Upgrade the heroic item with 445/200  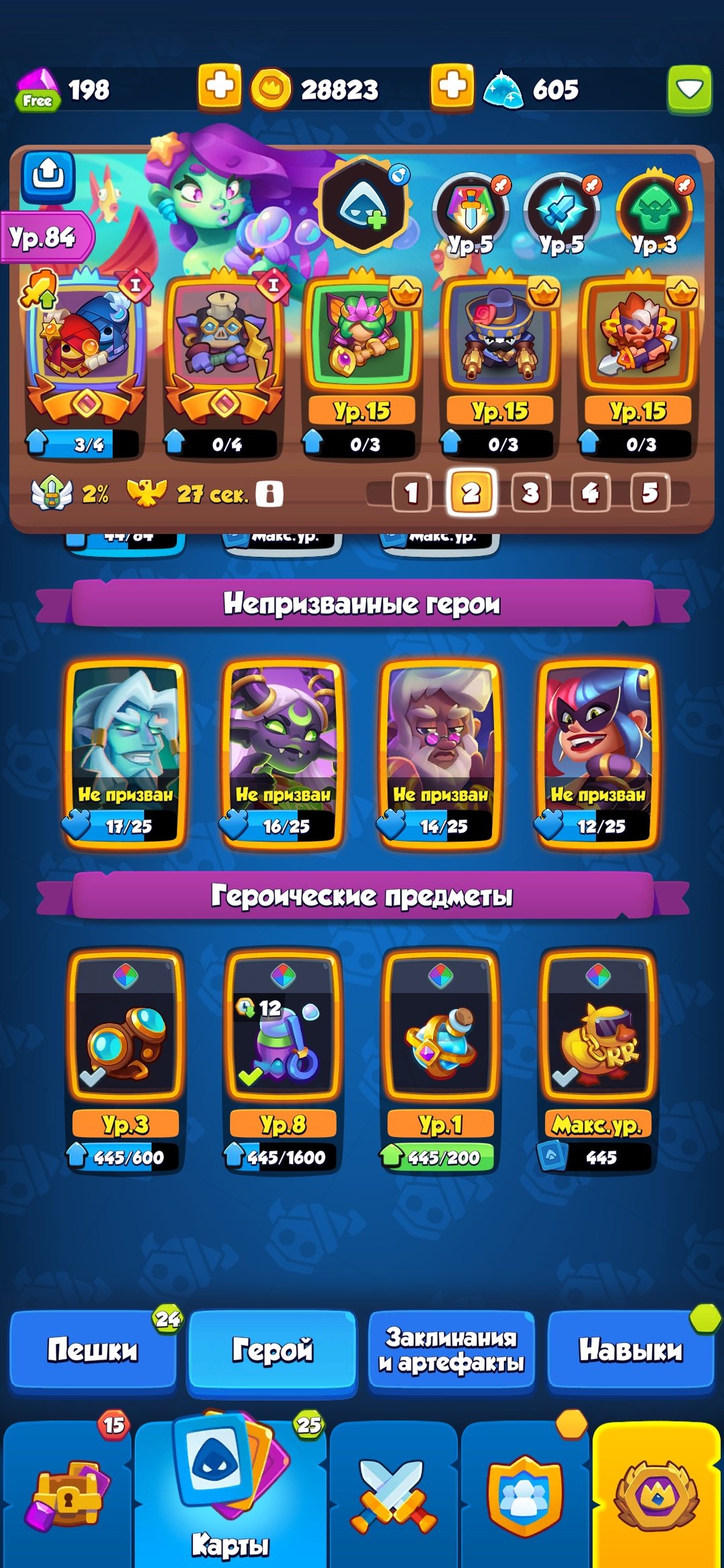pyautogui.click(x=440, y=1156)
